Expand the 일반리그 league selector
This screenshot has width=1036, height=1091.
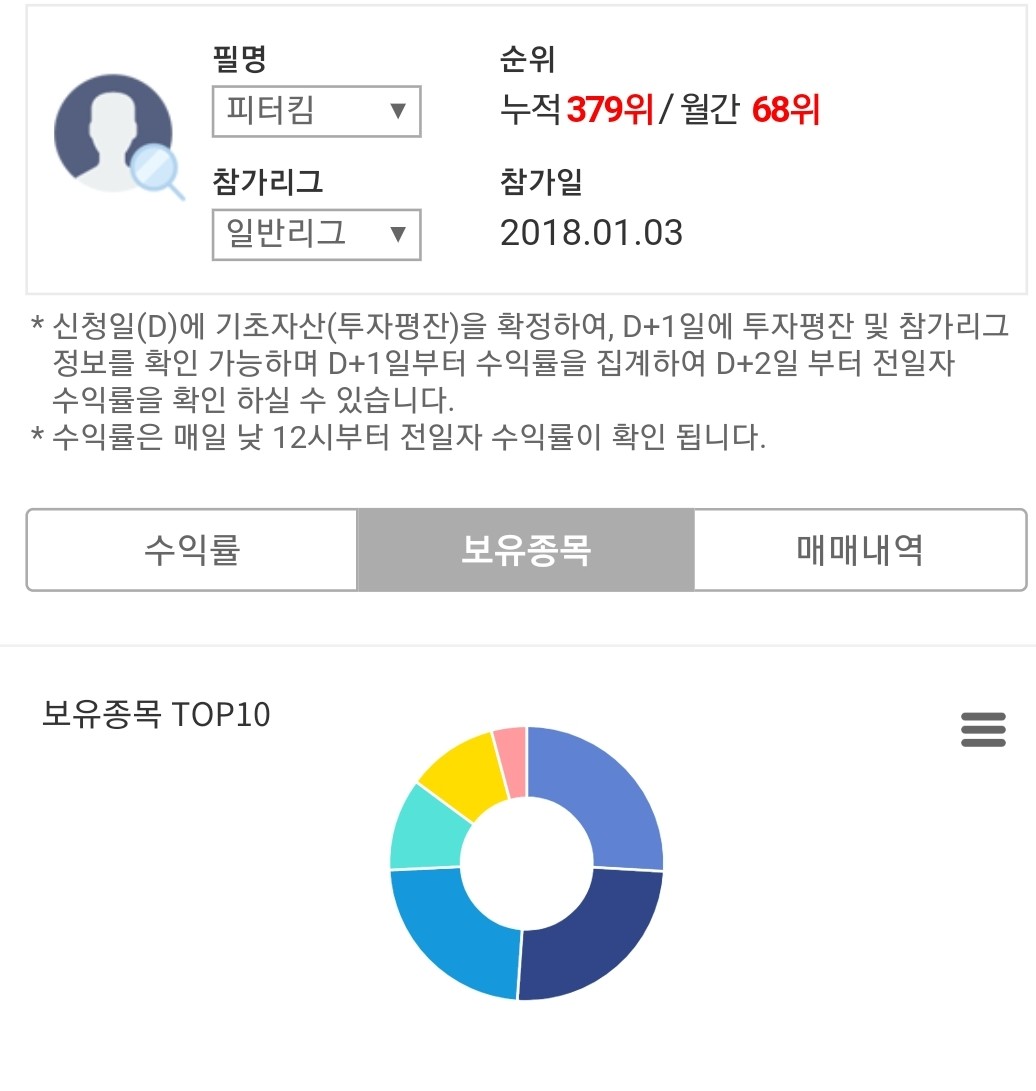(x=316, y=235)
